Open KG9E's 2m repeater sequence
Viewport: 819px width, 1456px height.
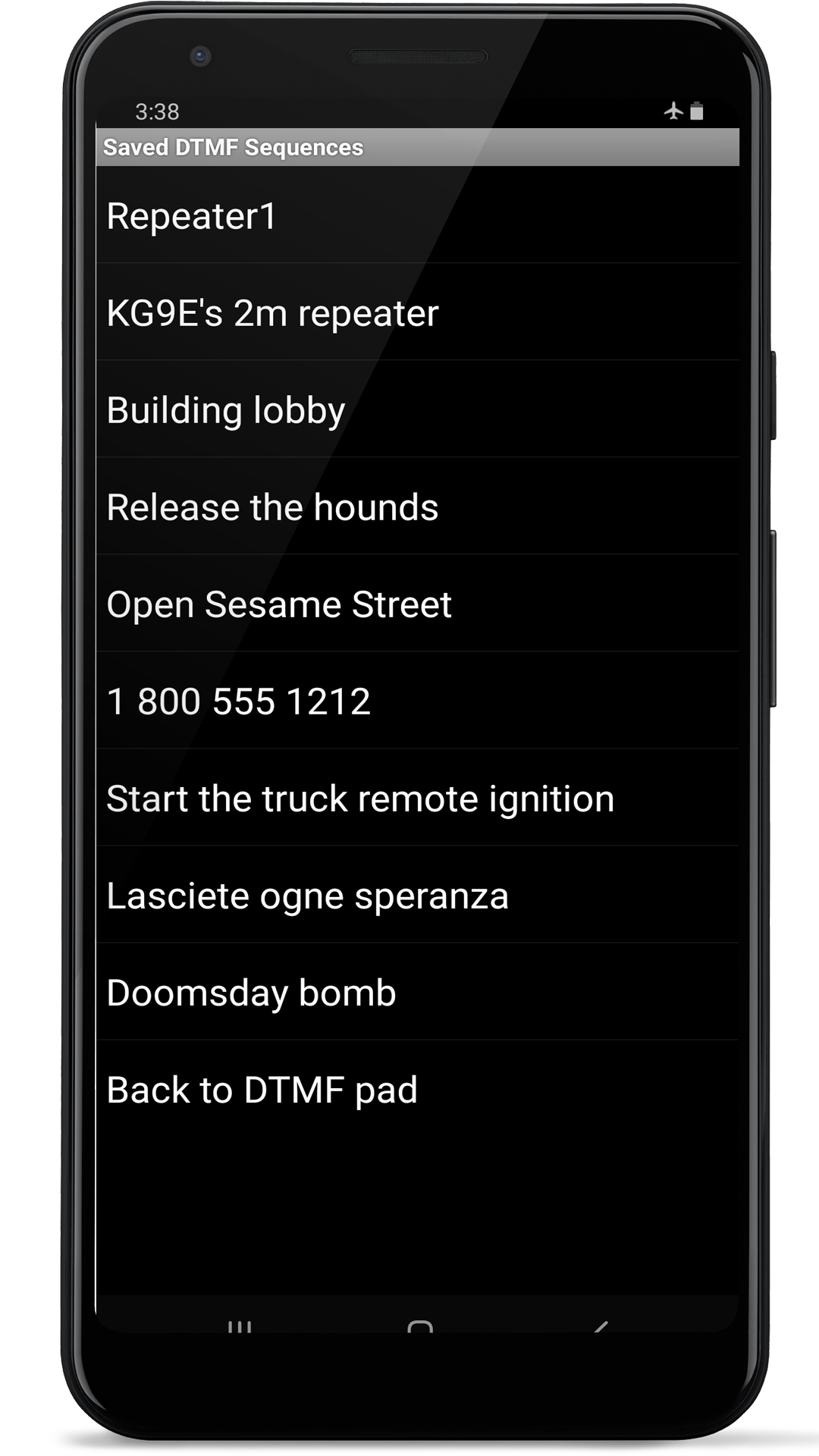[x=417, y=312]
